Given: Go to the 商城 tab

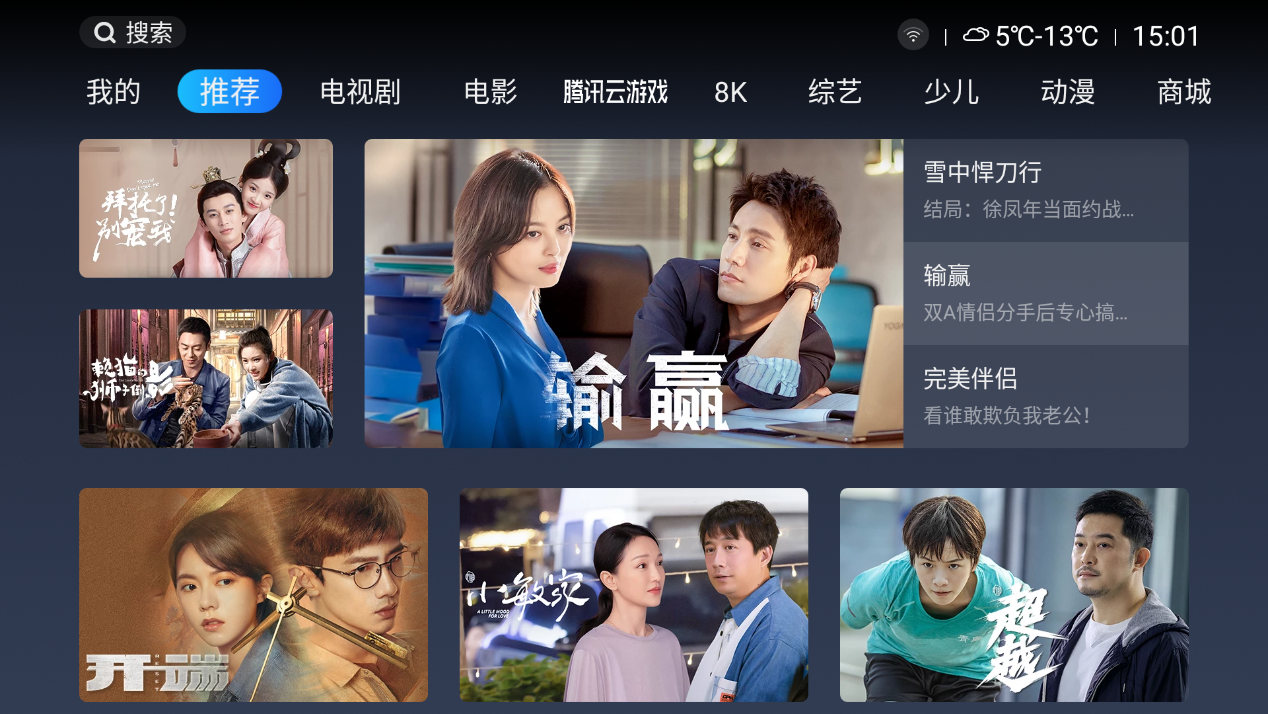Looking at the screenshot, I should (1183, 92).
